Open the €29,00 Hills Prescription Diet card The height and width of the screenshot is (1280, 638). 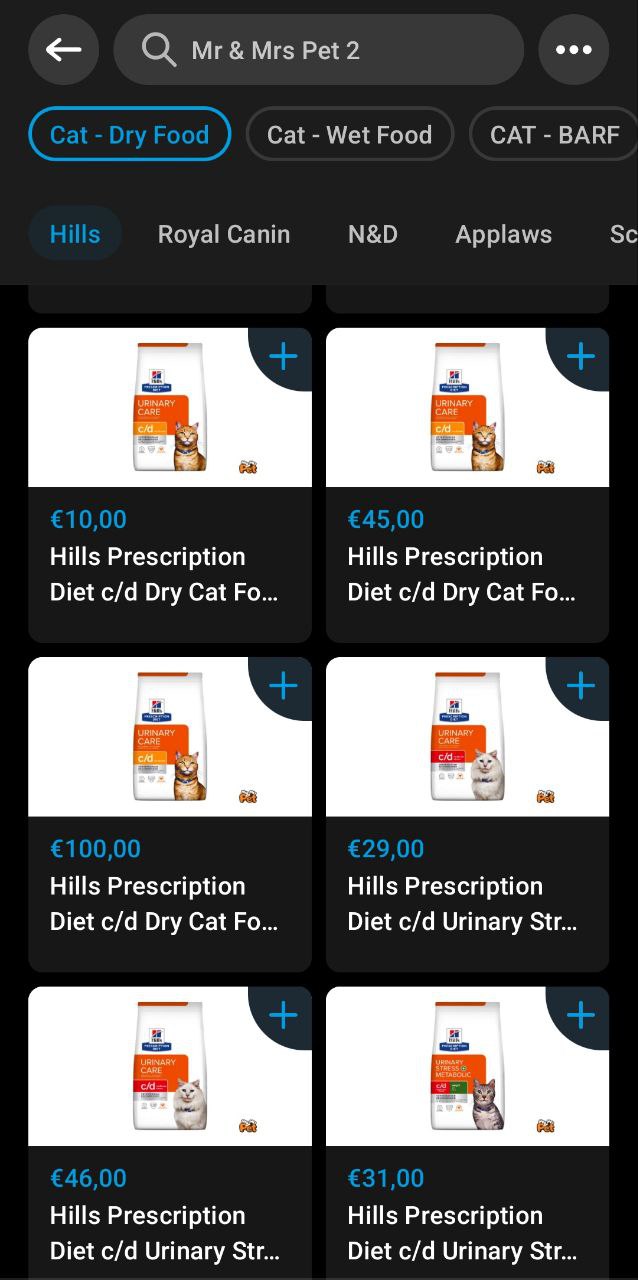click(x=467, y=890)
